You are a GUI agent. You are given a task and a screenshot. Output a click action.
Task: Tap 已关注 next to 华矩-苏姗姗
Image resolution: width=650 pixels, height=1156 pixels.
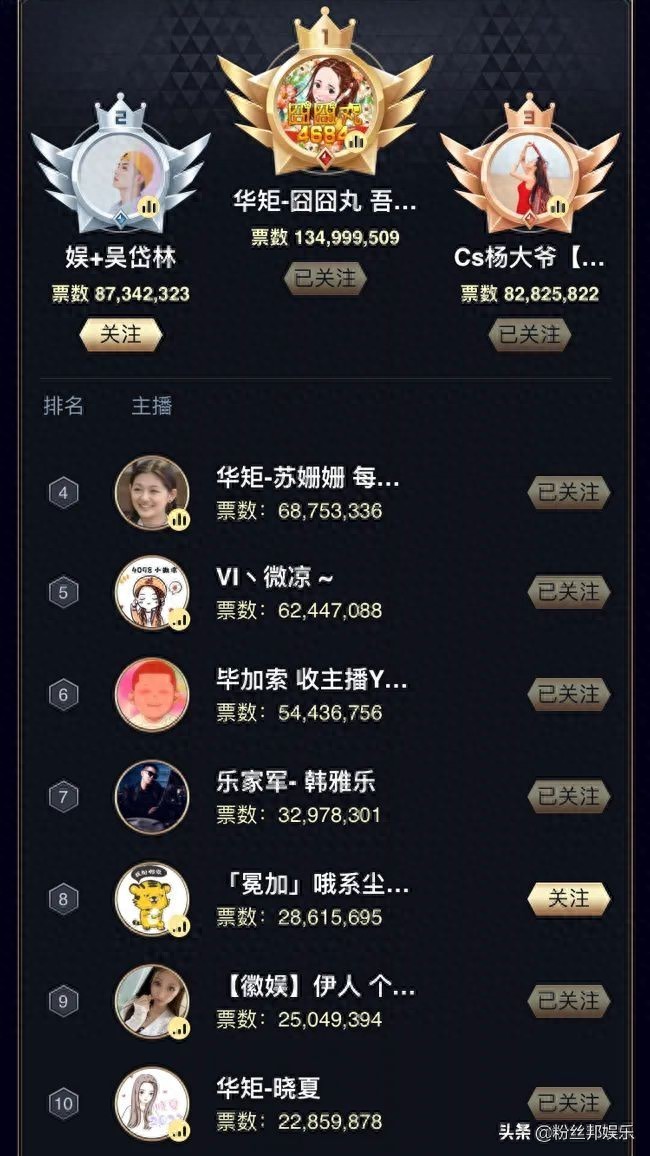pyautogui.click(x=568, y=492)
